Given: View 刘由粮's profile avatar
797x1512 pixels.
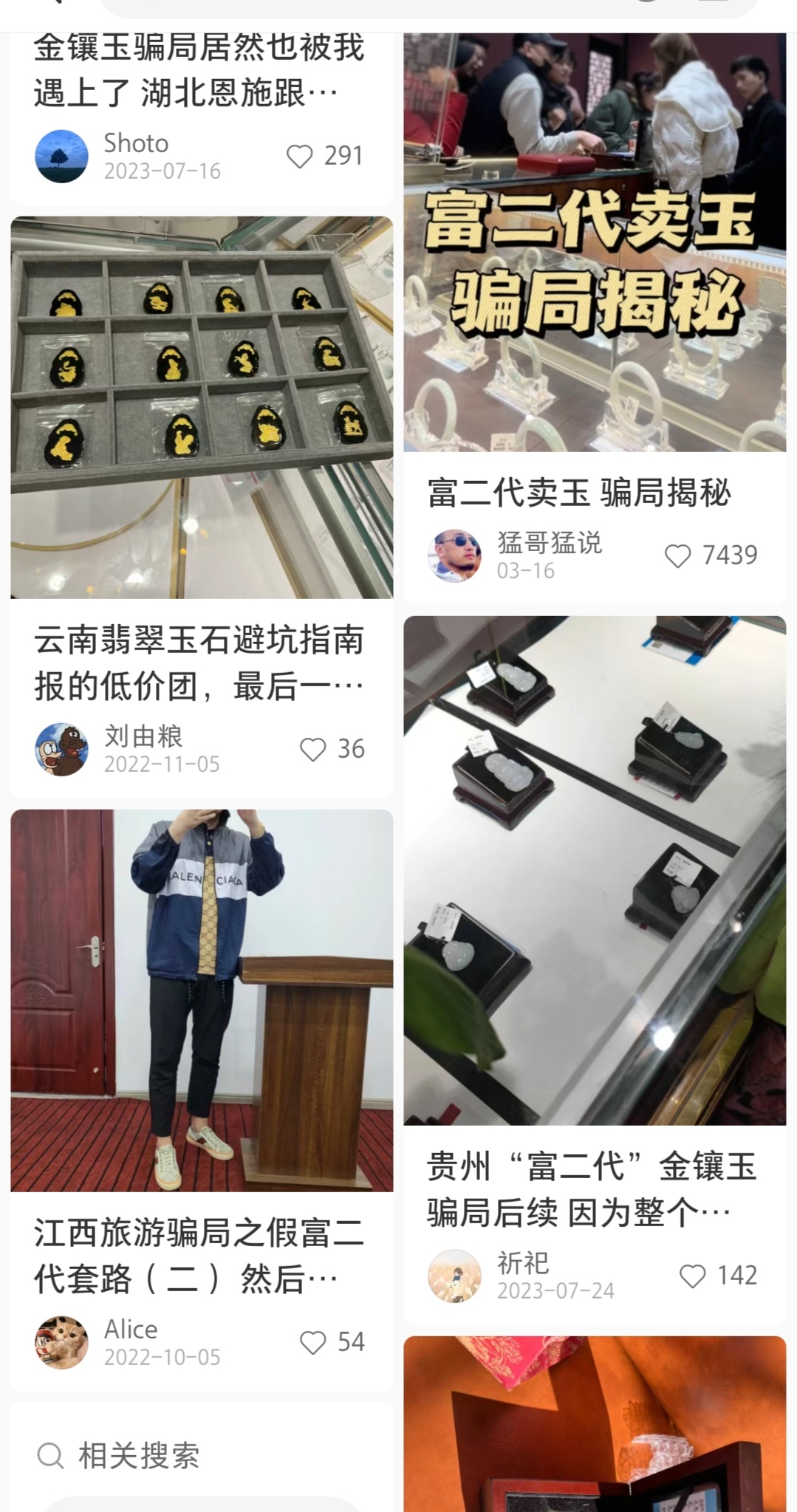Looking at the screenshot, I should 61,749.
